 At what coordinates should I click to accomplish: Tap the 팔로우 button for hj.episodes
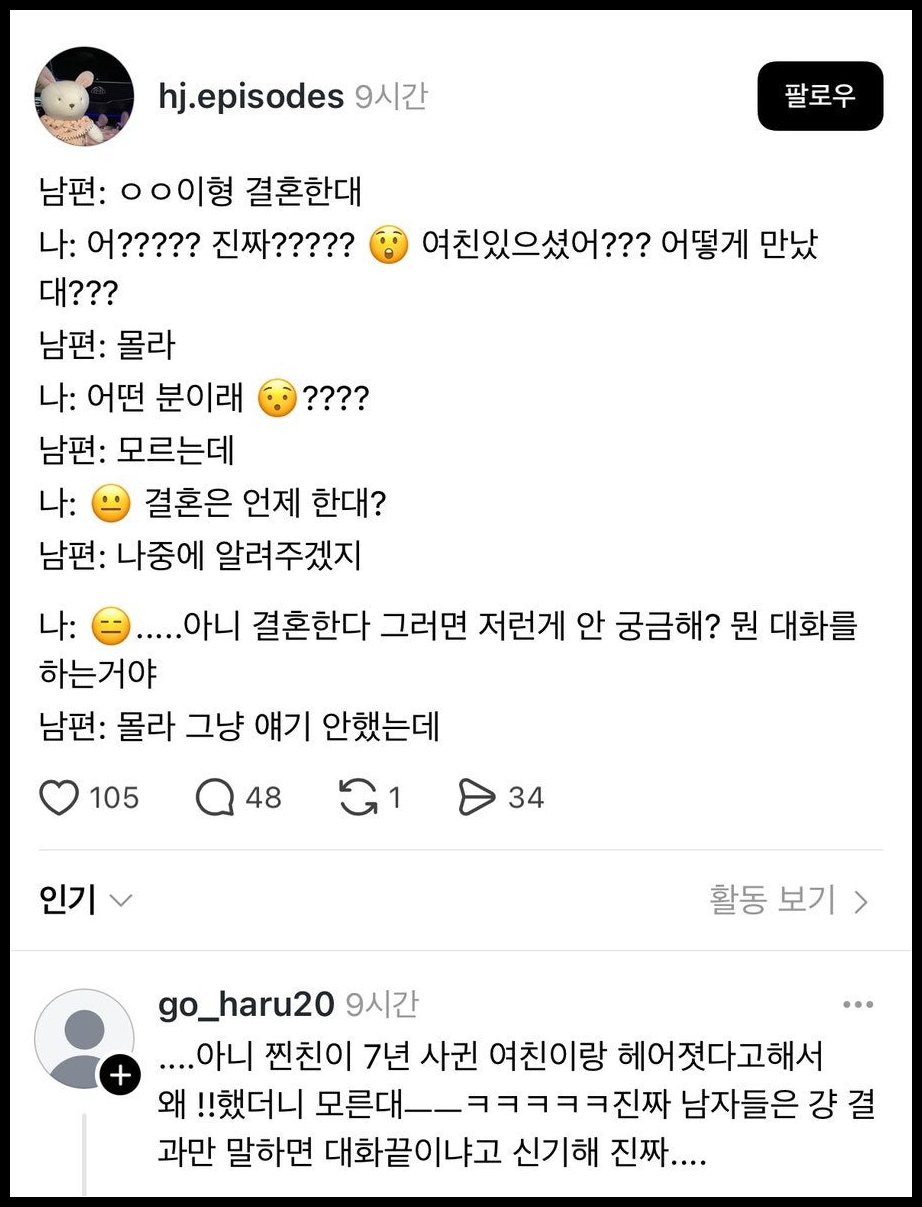click(820, 96)
